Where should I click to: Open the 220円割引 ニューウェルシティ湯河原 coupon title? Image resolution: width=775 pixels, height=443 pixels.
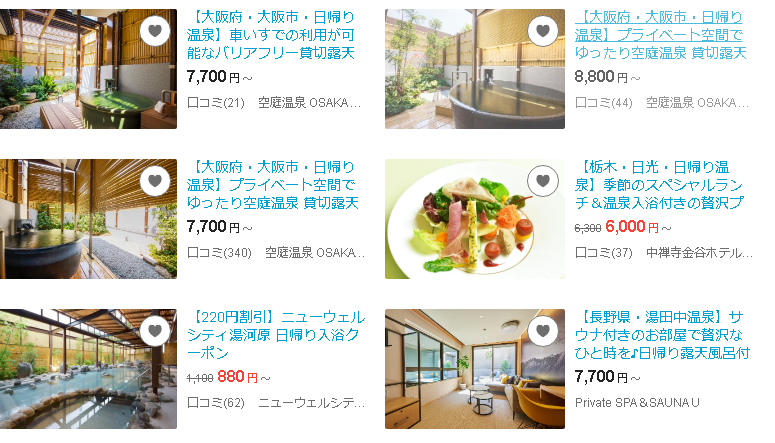(270, 335)
